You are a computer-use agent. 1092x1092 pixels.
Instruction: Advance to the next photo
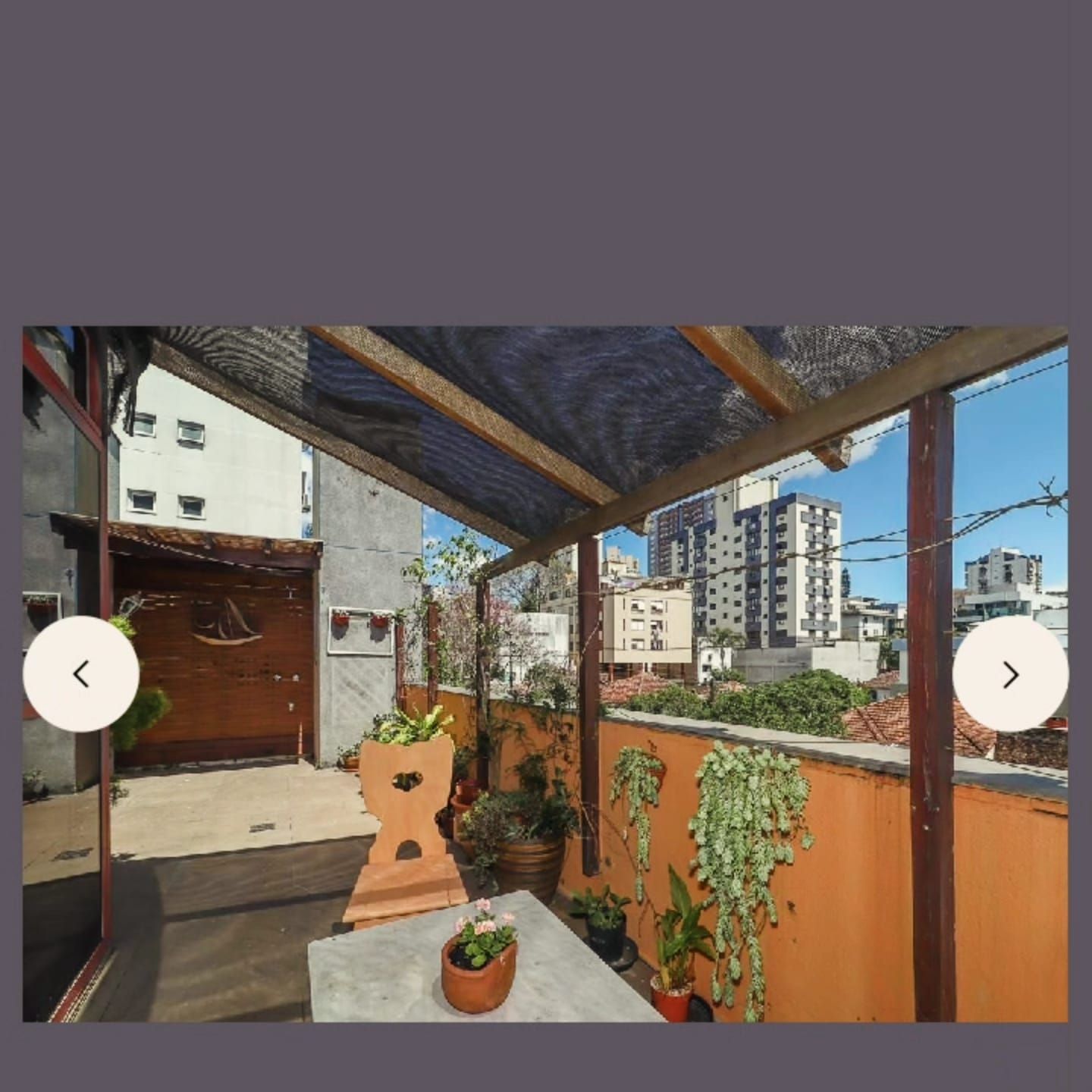(1010, 673)
